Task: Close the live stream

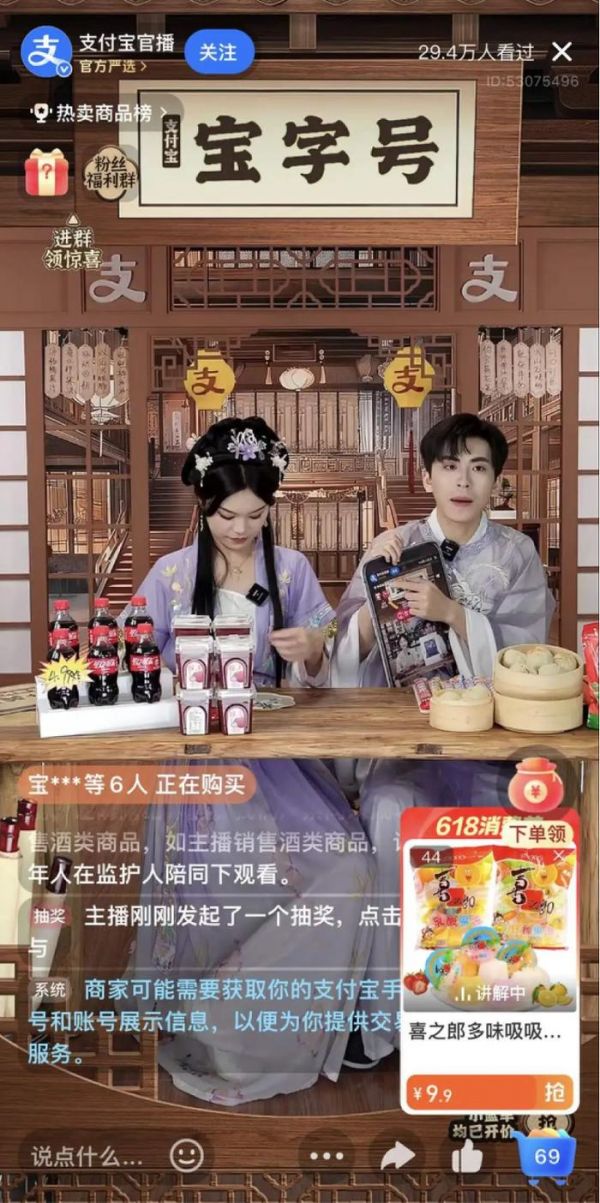Action: tap(562, 51)
